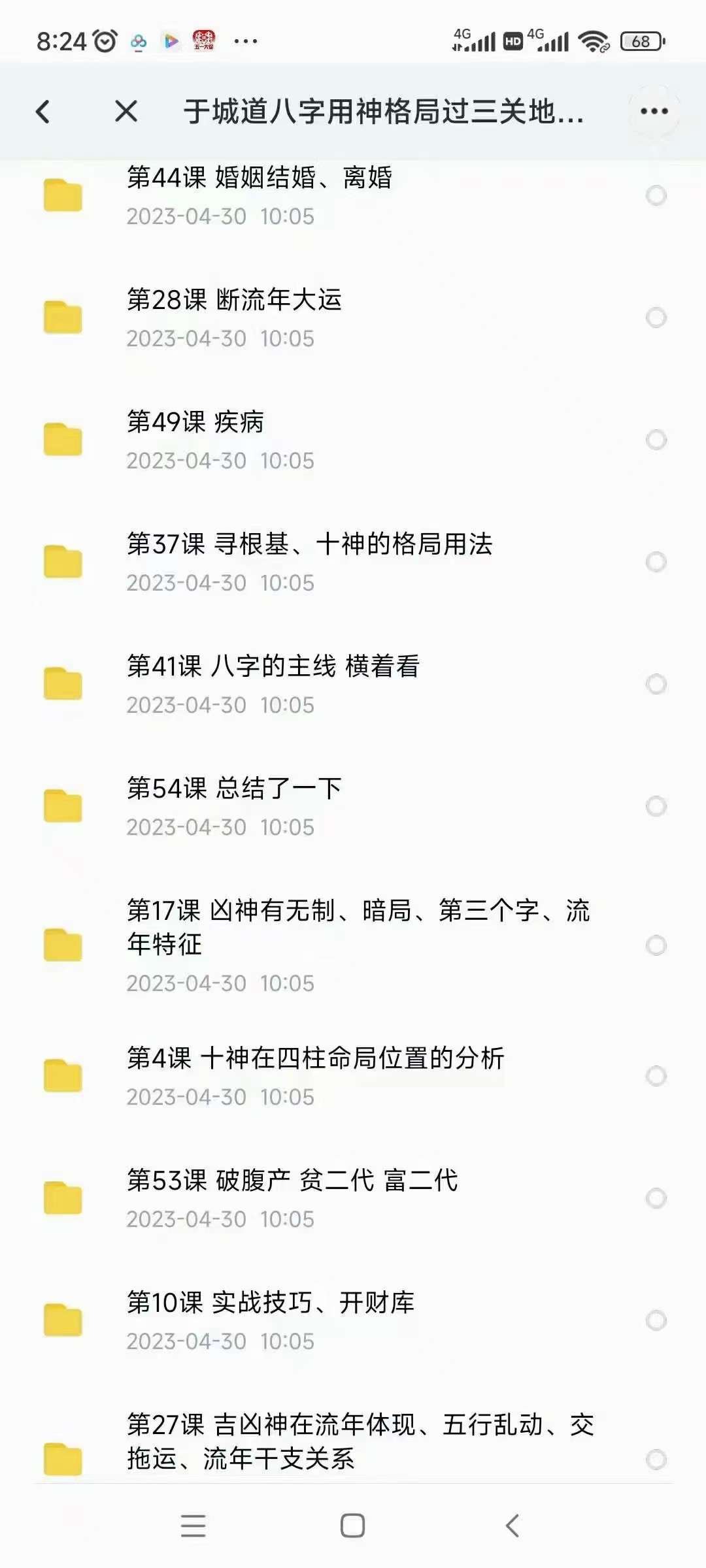
Task: Tap the back arrow in the header
Action: (x=43, y=111)
